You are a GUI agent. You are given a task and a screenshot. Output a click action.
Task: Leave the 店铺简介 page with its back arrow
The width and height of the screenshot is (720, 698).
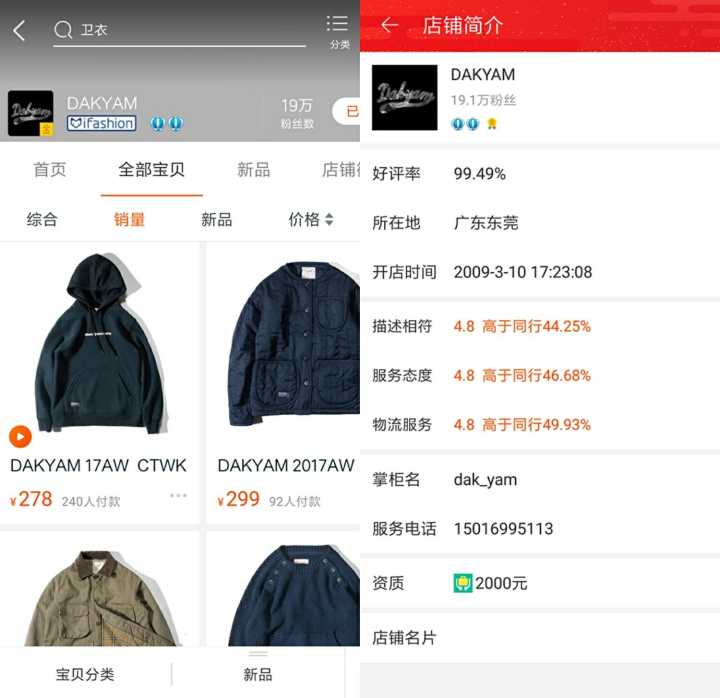[389, 26]
